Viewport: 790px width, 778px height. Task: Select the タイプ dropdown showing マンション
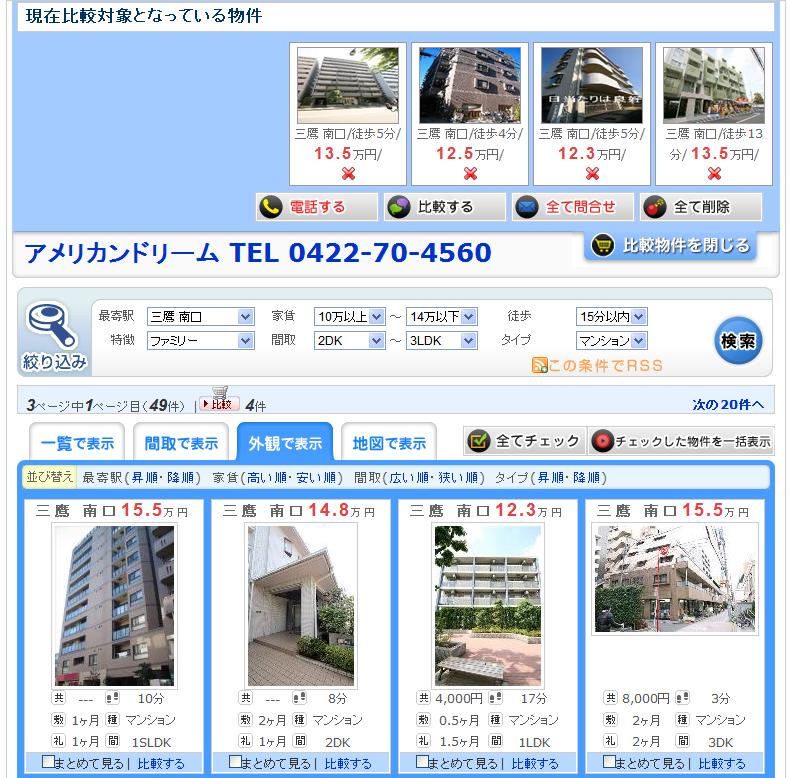click(611, 341)
